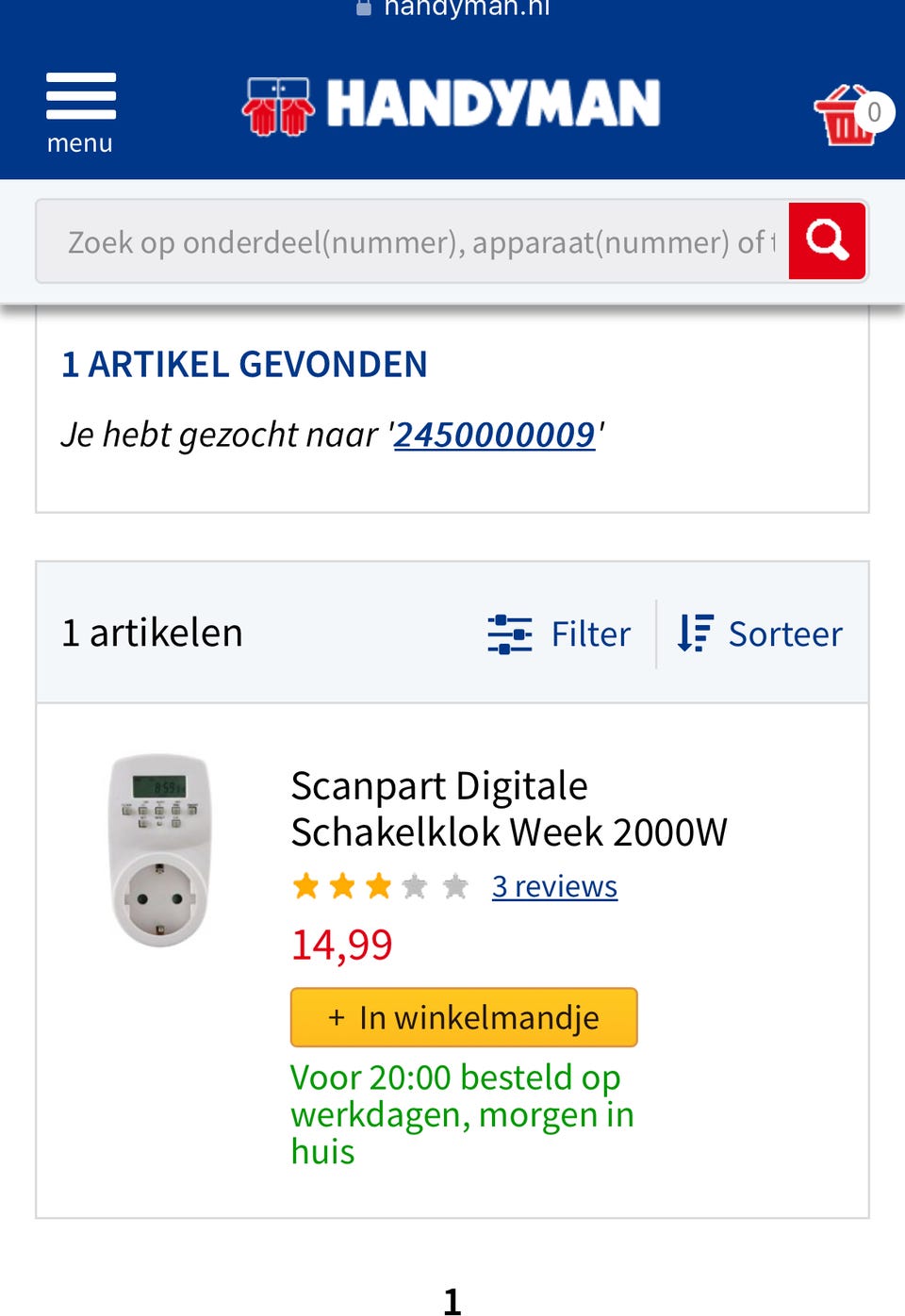Click the lock icon in the address bar
Screen dimensions: 905x1316
364,7
